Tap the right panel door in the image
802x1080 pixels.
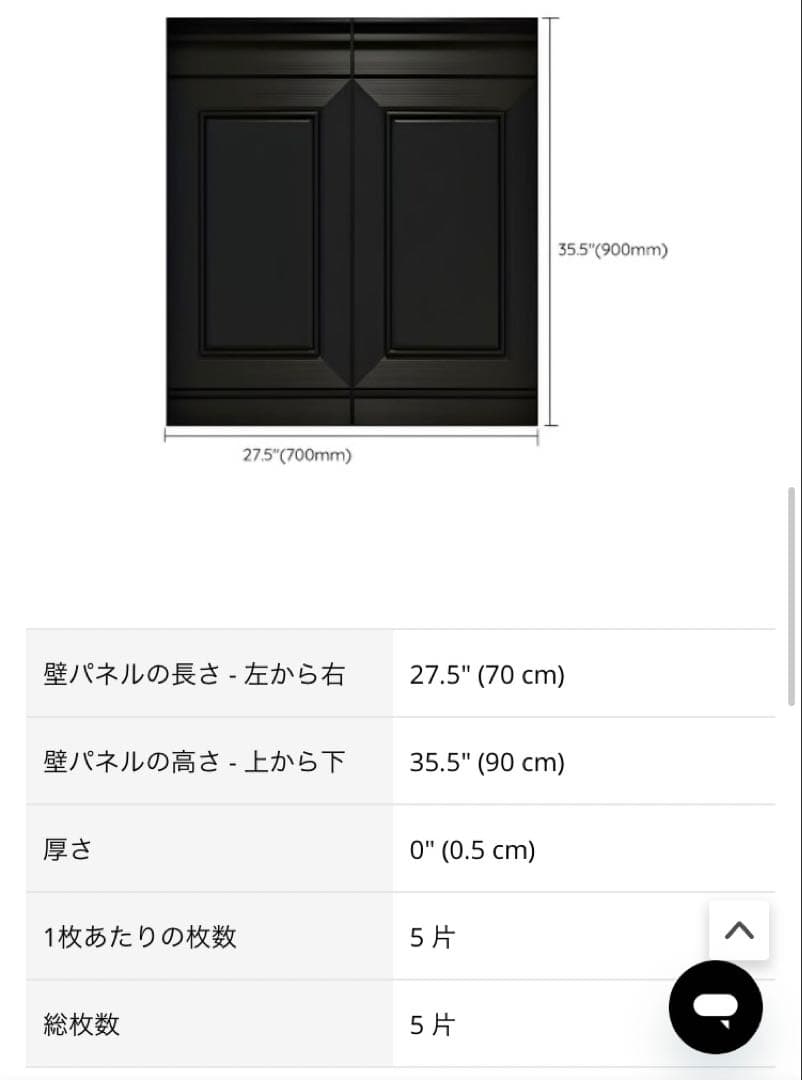pos(445,235)
